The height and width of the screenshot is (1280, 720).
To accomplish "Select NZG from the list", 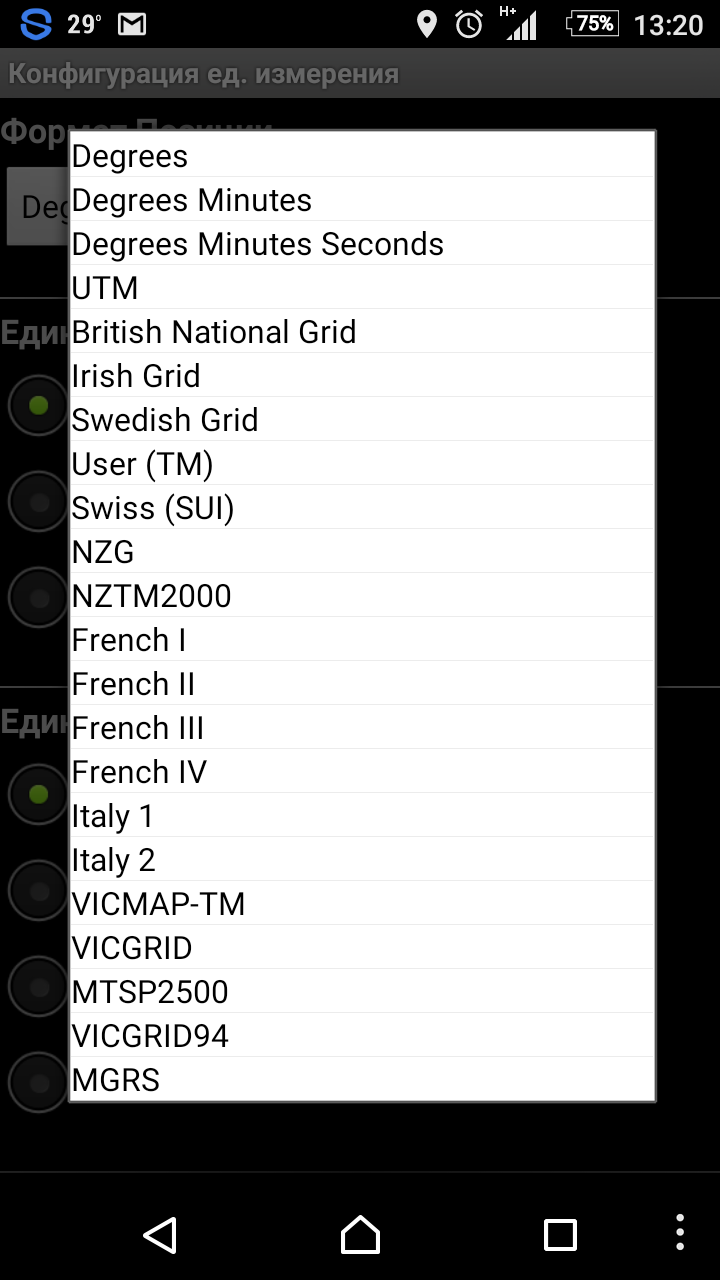I will (362, 552).
